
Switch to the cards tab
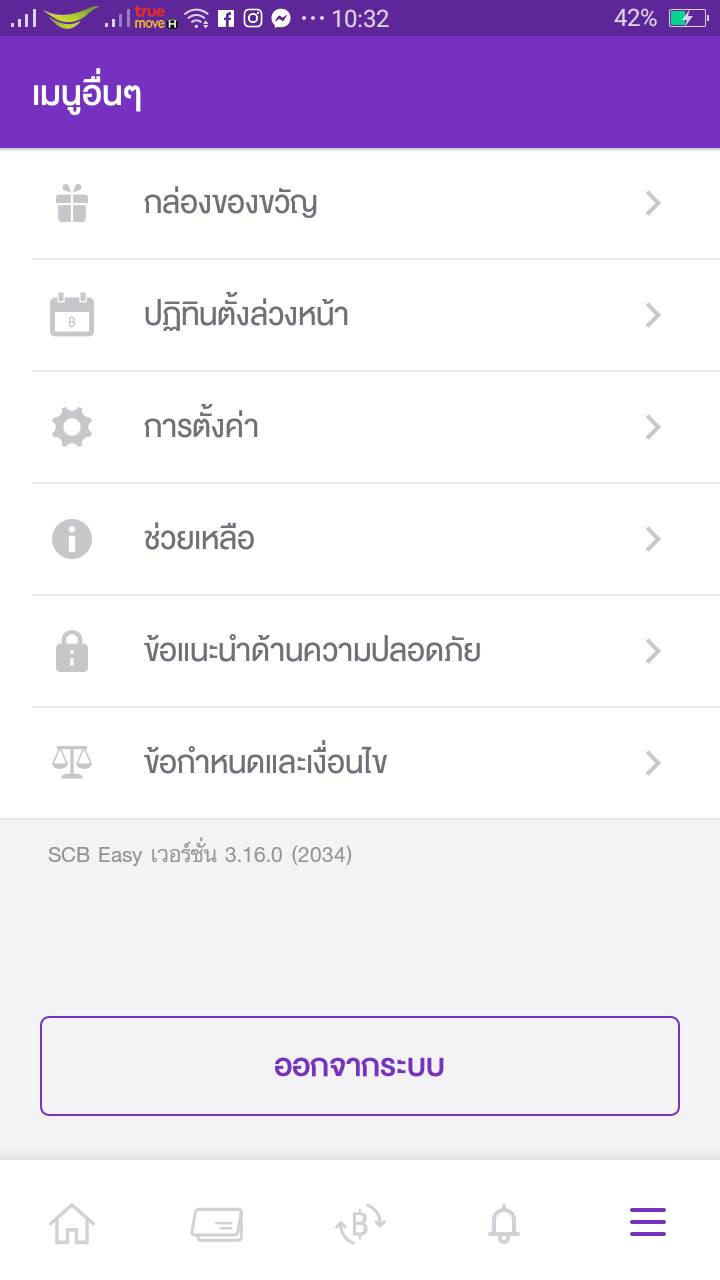[216, 1223]
